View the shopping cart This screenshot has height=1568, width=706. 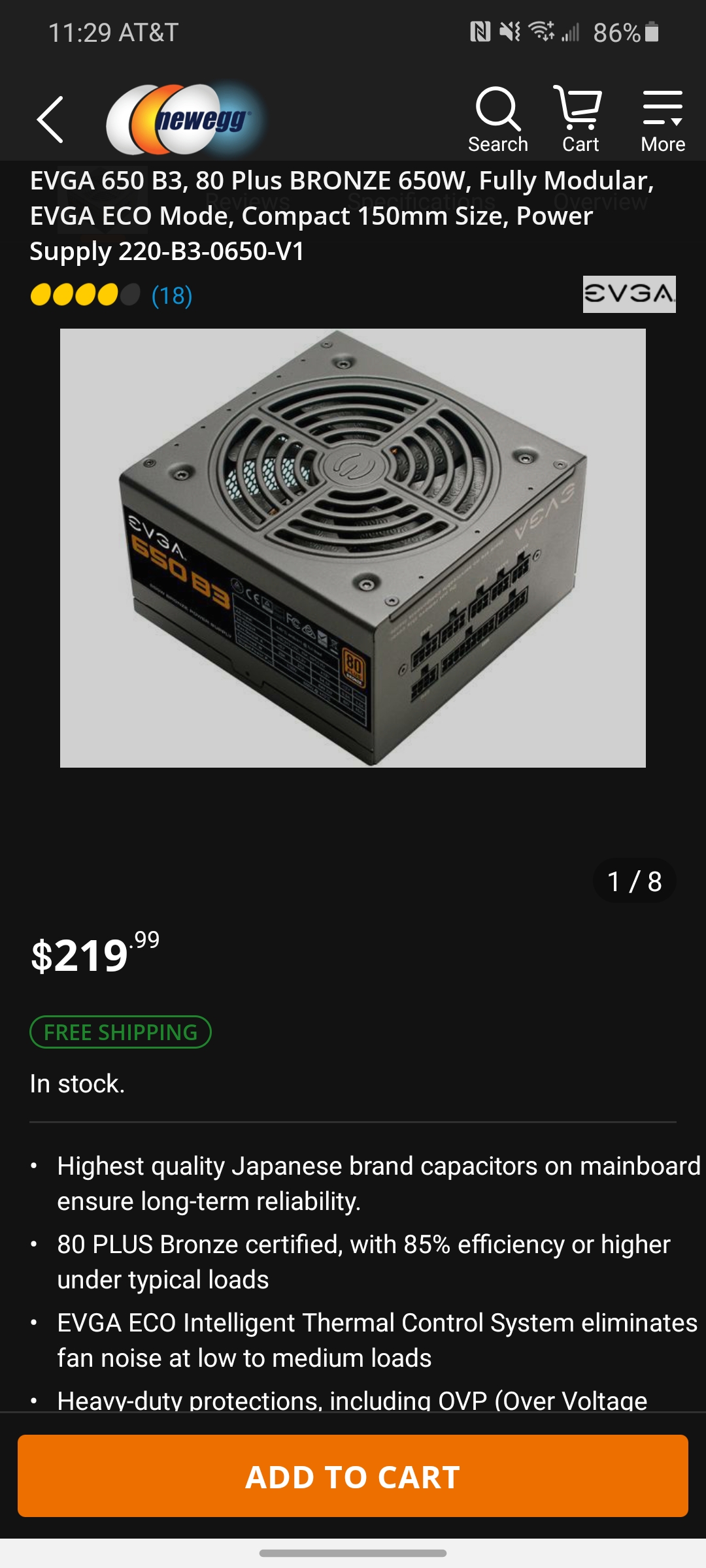click(579, 118)
